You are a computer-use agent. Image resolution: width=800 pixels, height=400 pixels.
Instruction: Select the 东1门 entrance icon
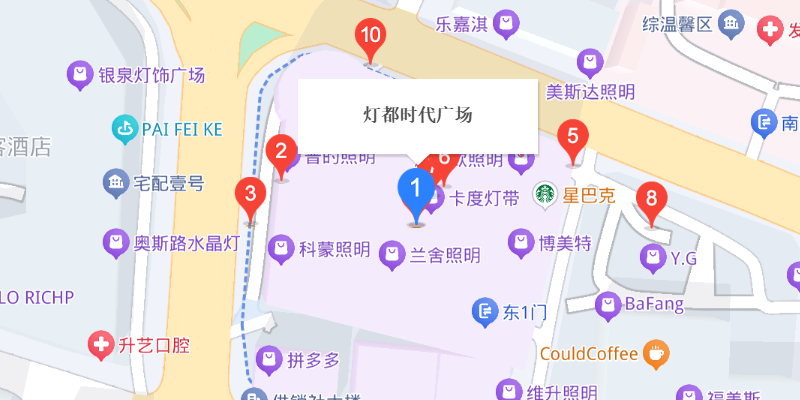(485, 312)
